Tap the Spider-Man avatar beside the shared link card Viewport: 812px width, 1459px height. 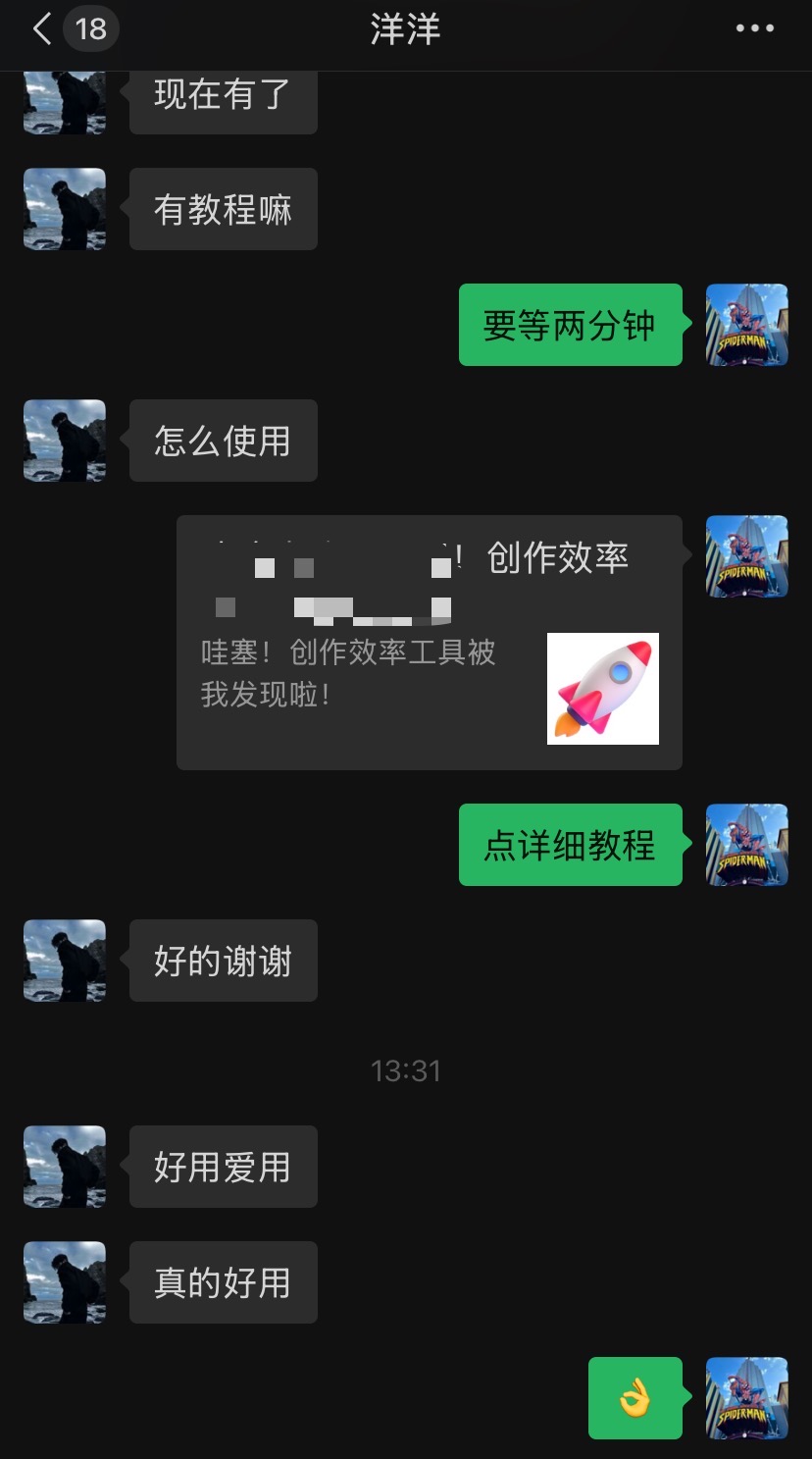746,556
